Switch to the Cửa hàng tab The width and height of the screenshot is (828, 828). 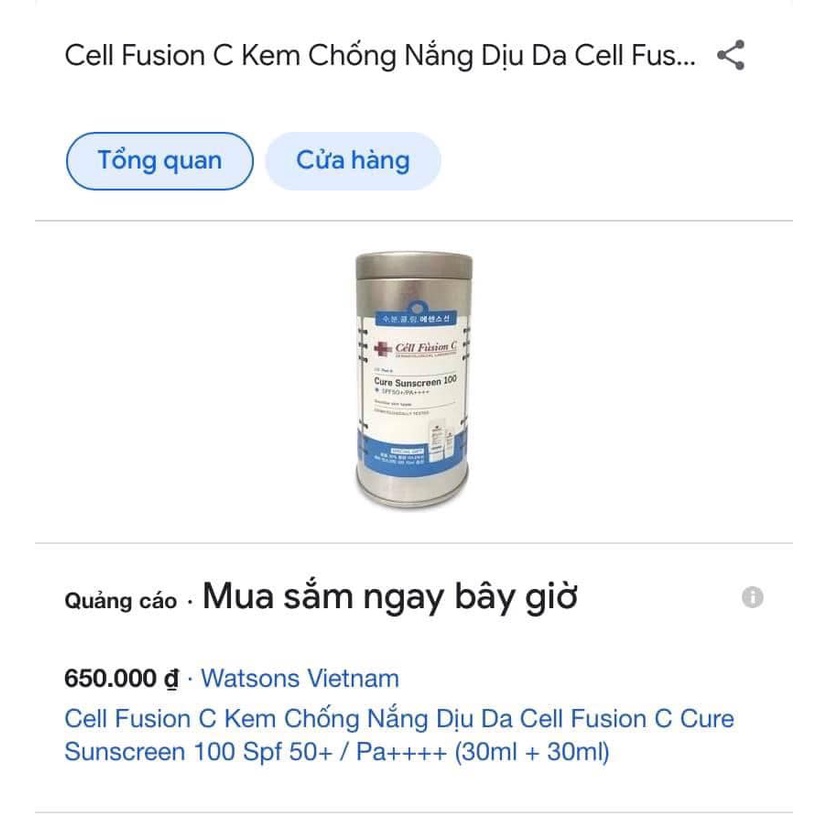pos(352,161)
